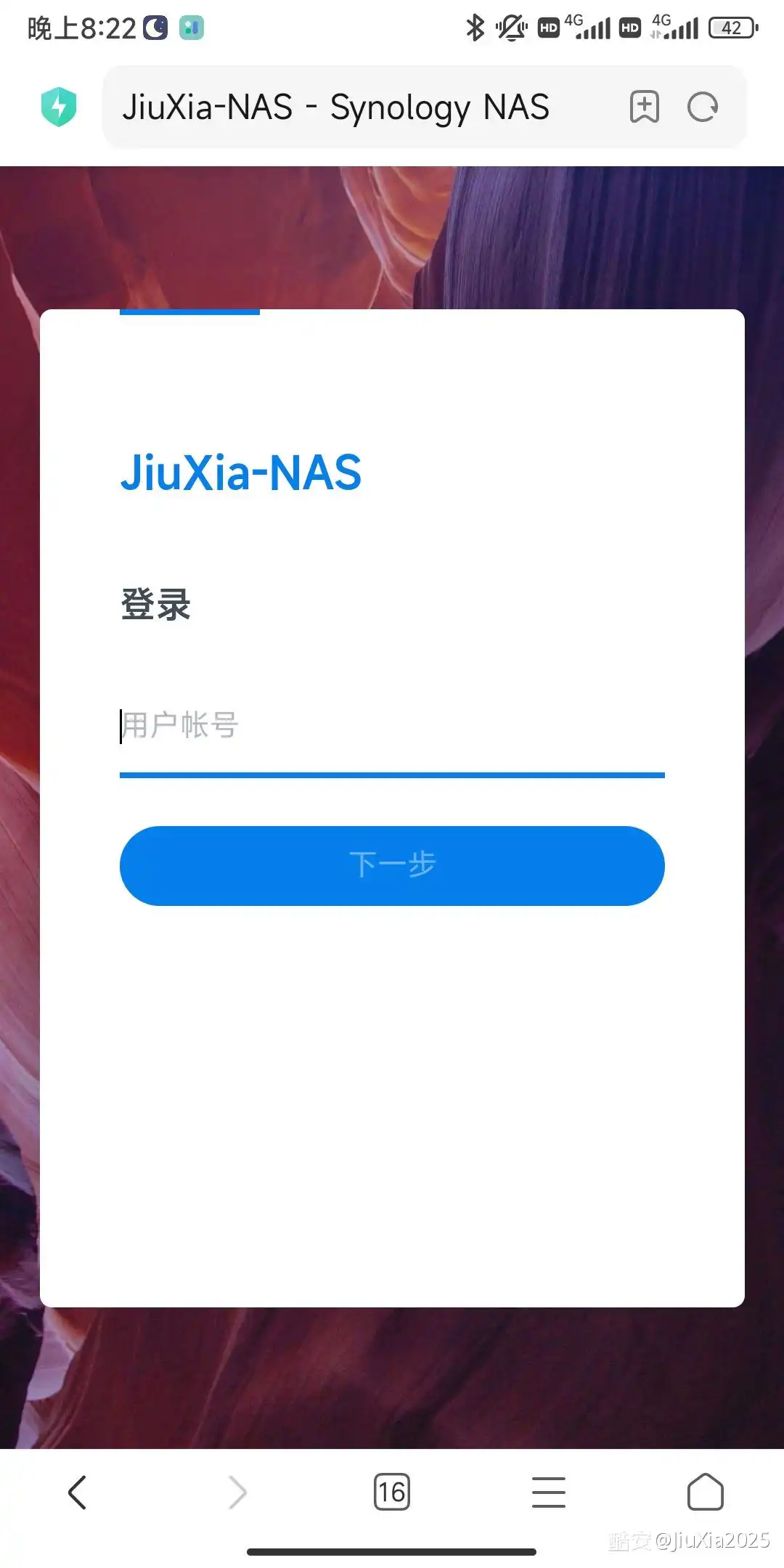Focus the 用户帐号 username field
784x1568 pixels.
pyautogui.click(x=392, y=726)
